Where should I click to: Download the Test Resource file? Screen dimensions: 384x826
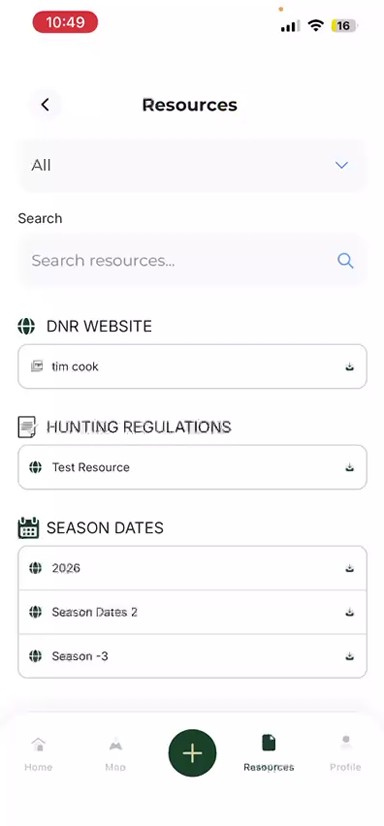[349, 467]
